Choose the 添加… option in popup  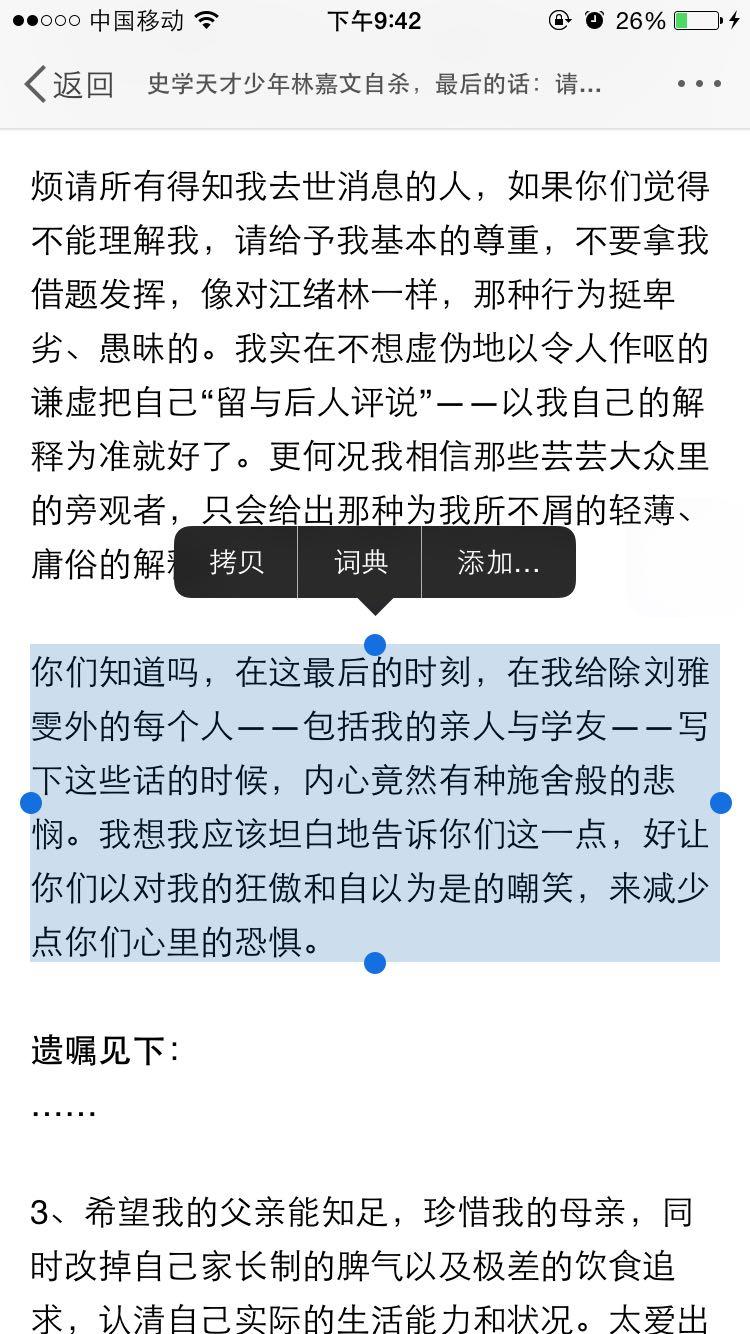(x=498, y=562)
